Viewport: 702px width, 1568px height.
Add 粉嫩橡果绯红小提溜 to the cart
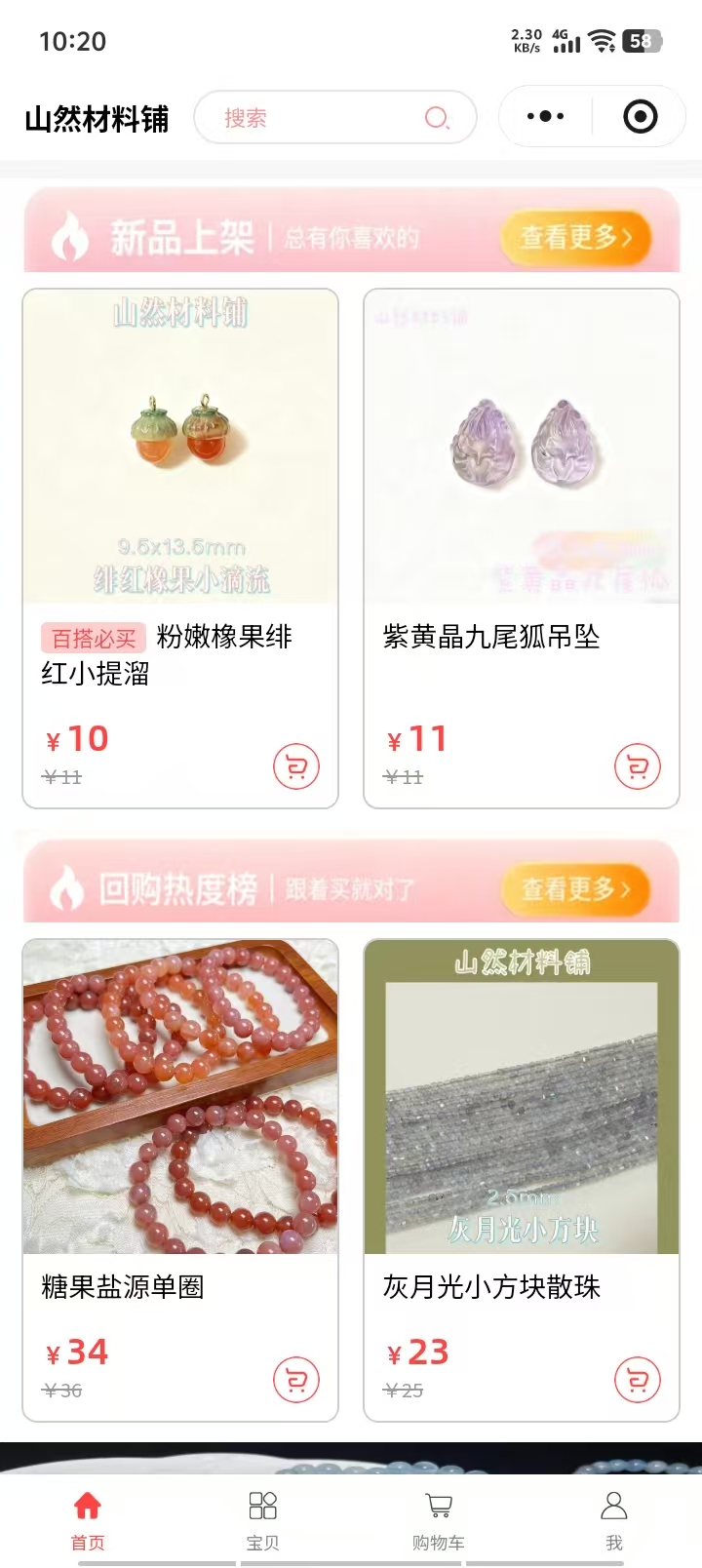(296, 767)
